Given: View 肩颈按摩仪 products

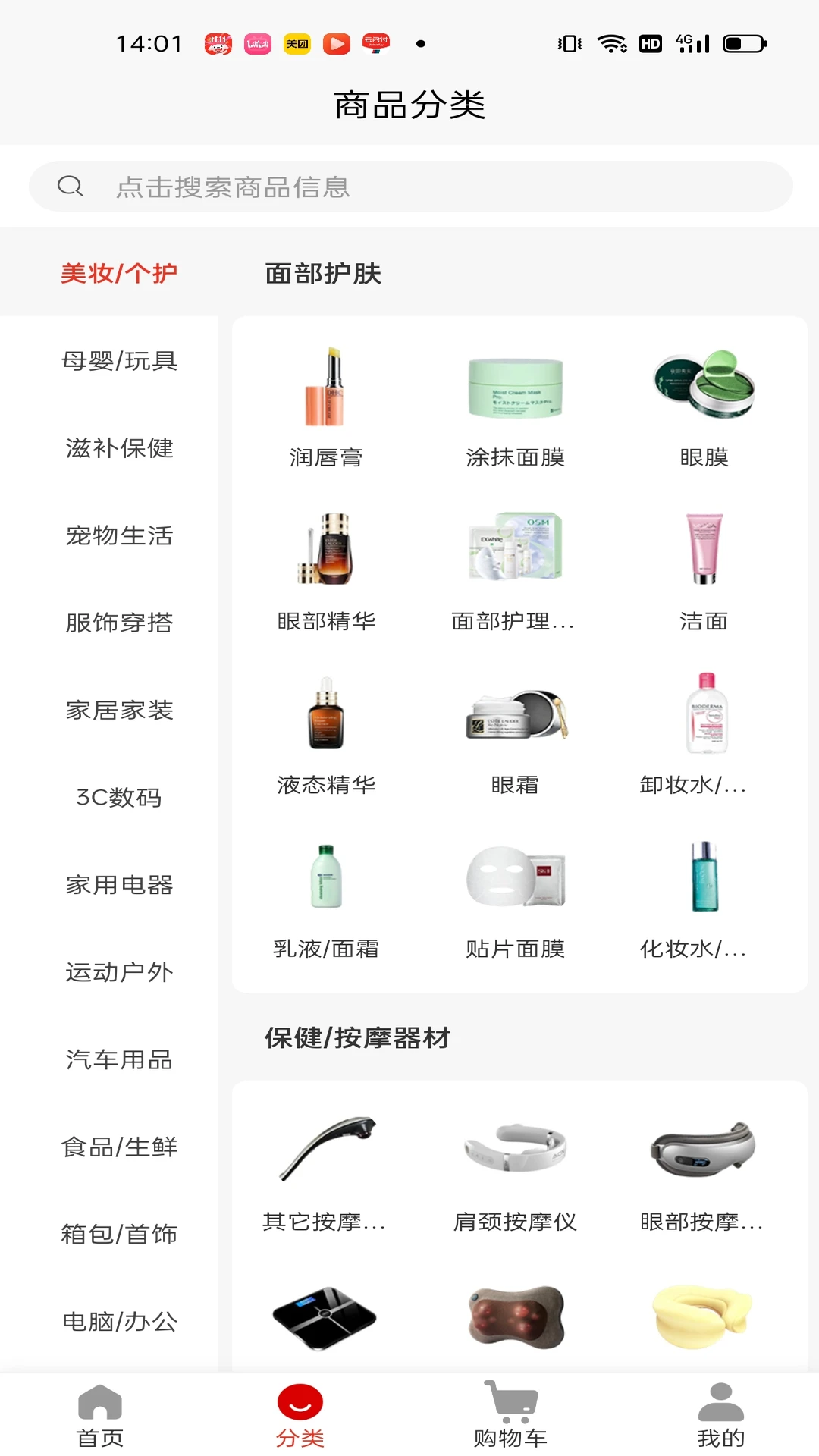Looking at the screenshot, I should (x=515, y=1172).
